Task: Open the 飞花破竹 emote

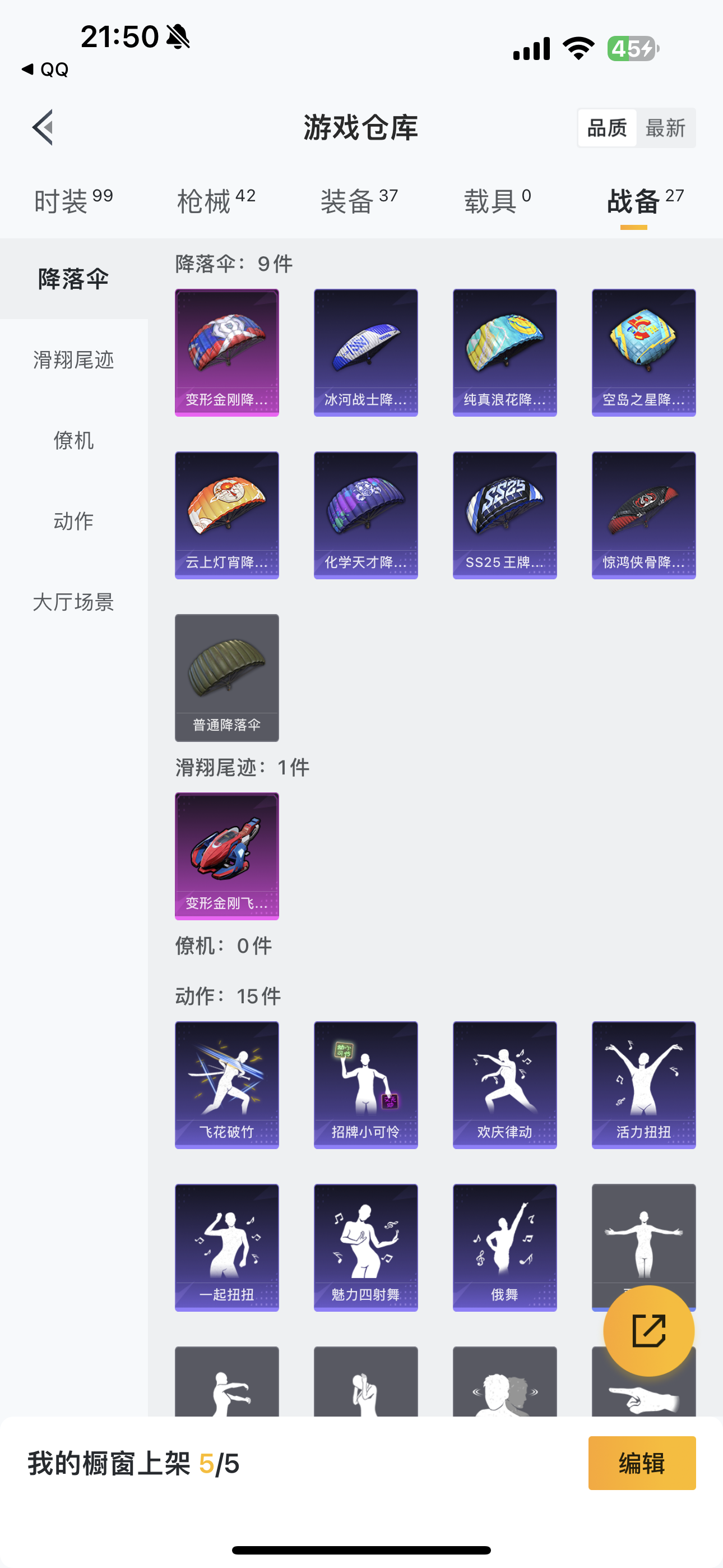Action: (227, 1085)
